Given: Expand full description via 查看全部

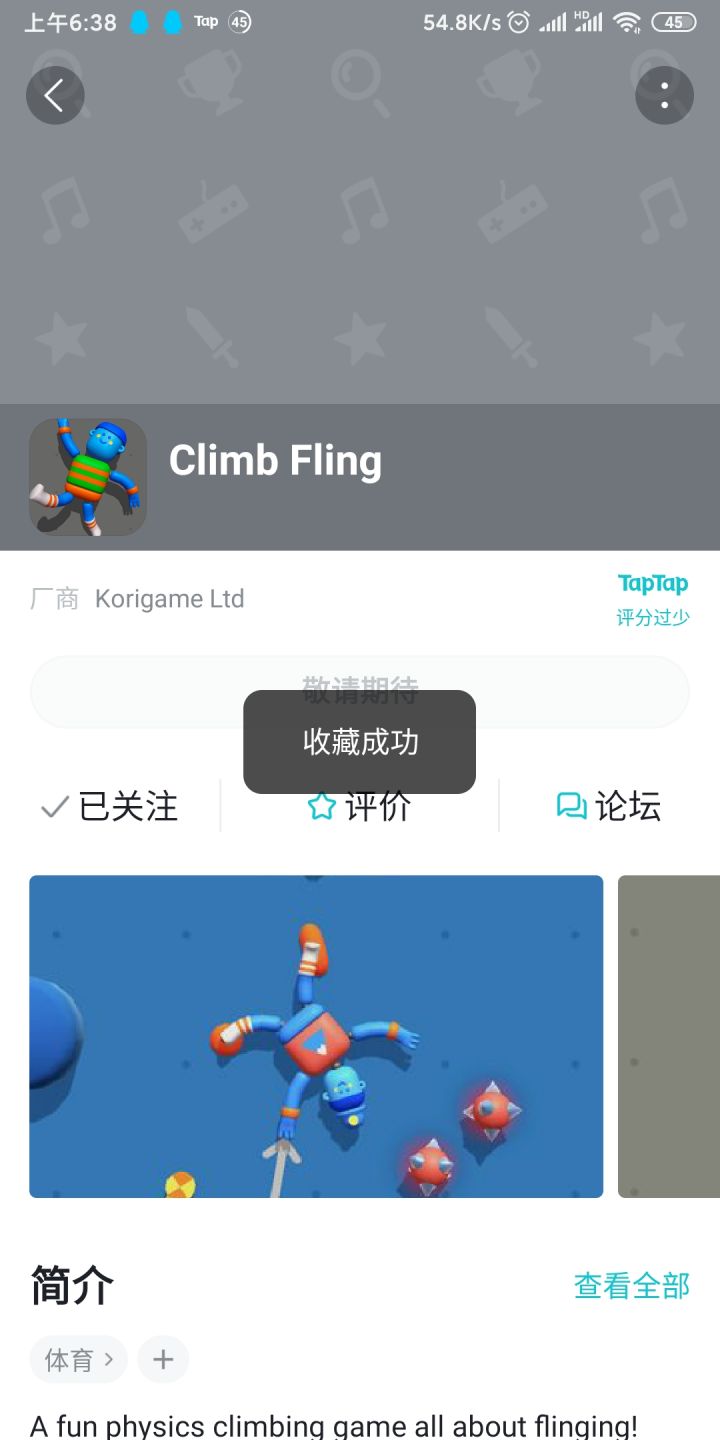Looking at the screenshot, I should point(630,1287).
